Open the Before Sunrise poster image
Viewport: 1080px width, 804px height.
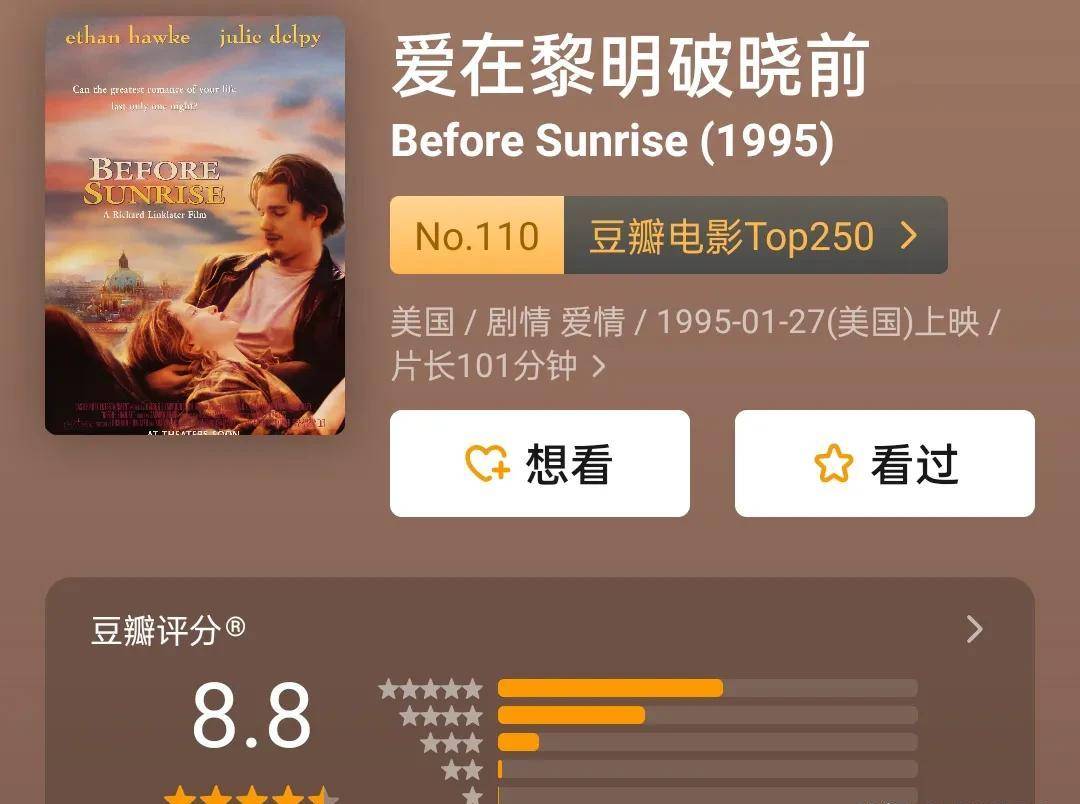click(x=195, y=226)
